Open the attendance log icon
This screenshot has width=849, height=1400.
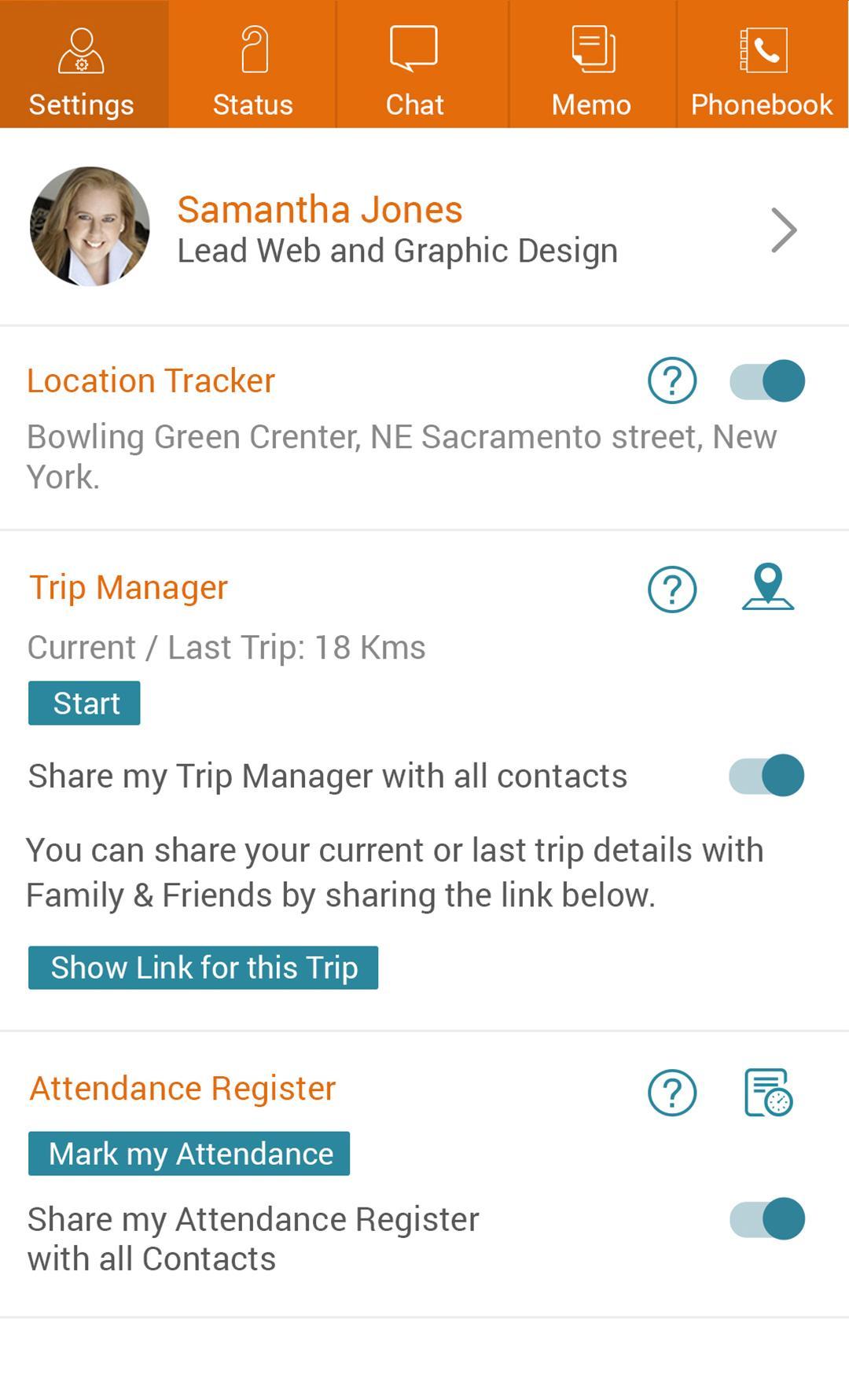click(x=768, y=1092)
